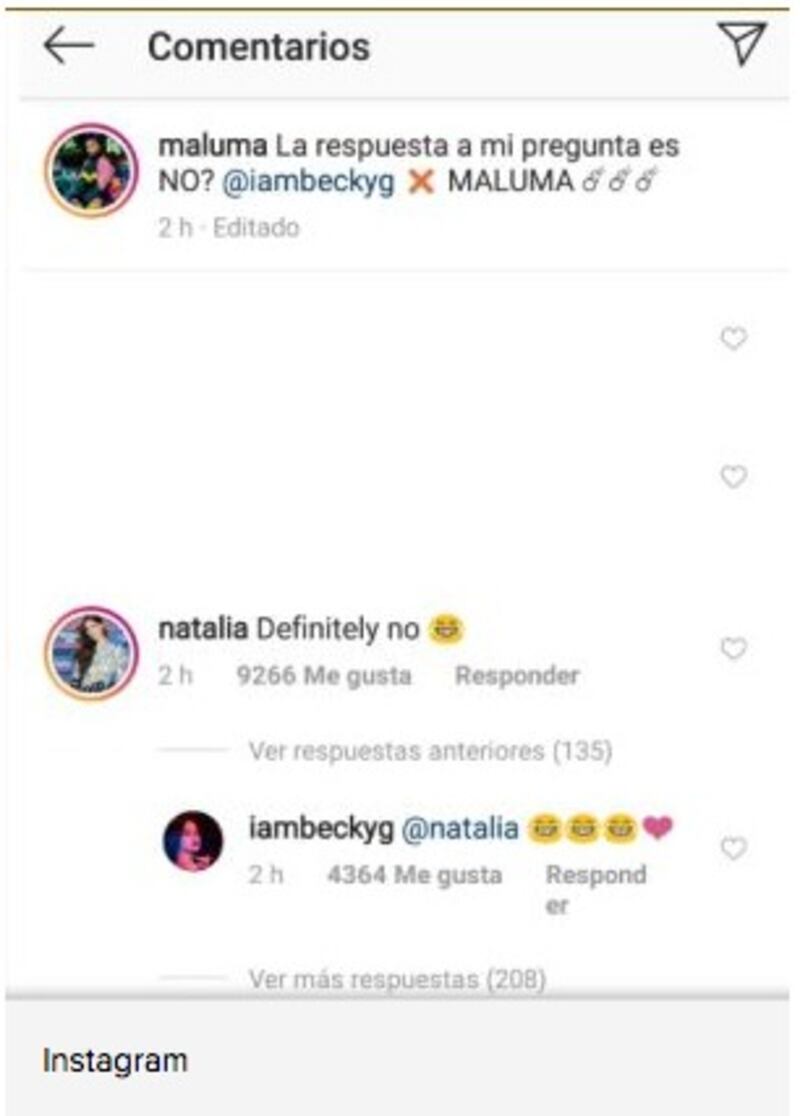Image resolution: width=800 pixels, height=1116 pixels.
Task: Like iambeckyg's reply comment
Action: pyautogui.click(x=734, y=849)
